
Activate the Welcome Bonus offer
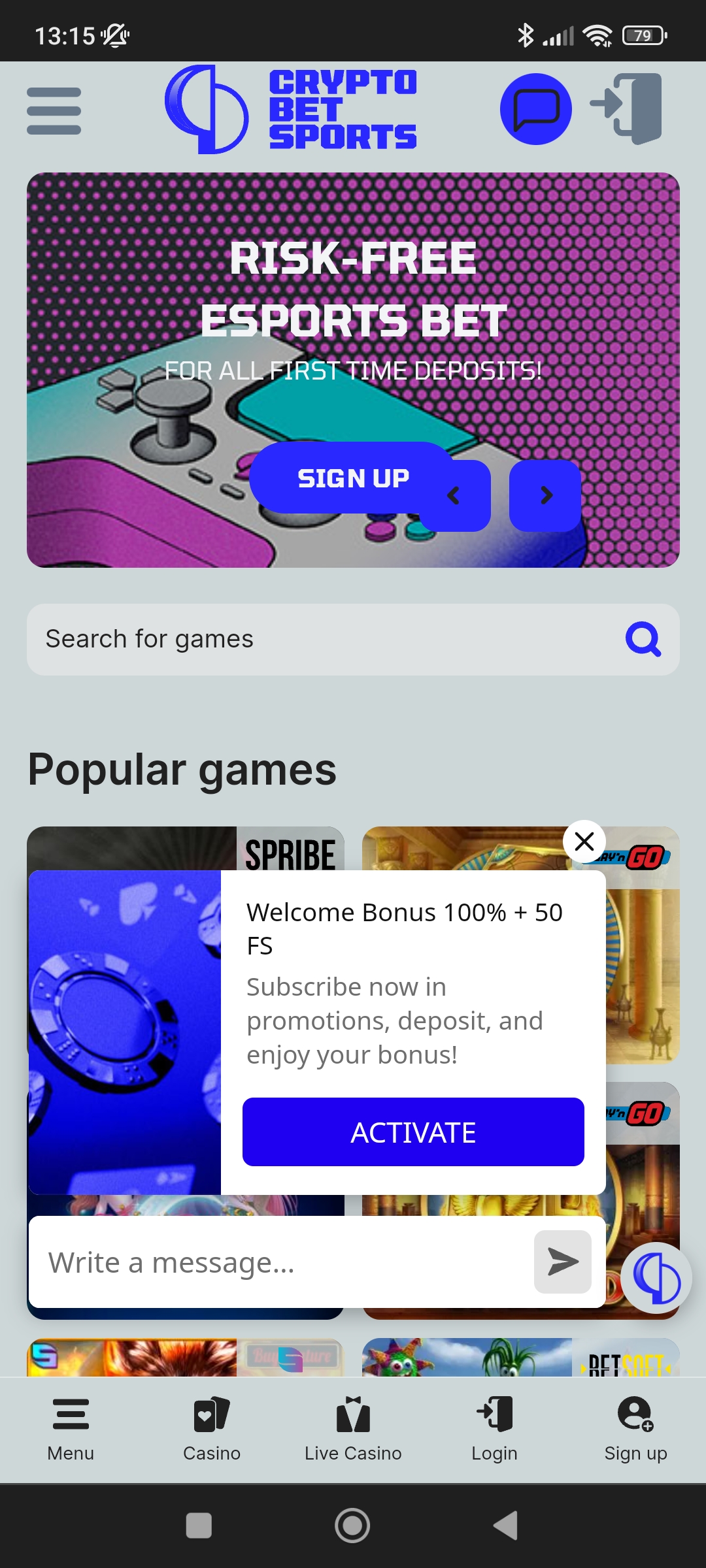click(413, 1132)
